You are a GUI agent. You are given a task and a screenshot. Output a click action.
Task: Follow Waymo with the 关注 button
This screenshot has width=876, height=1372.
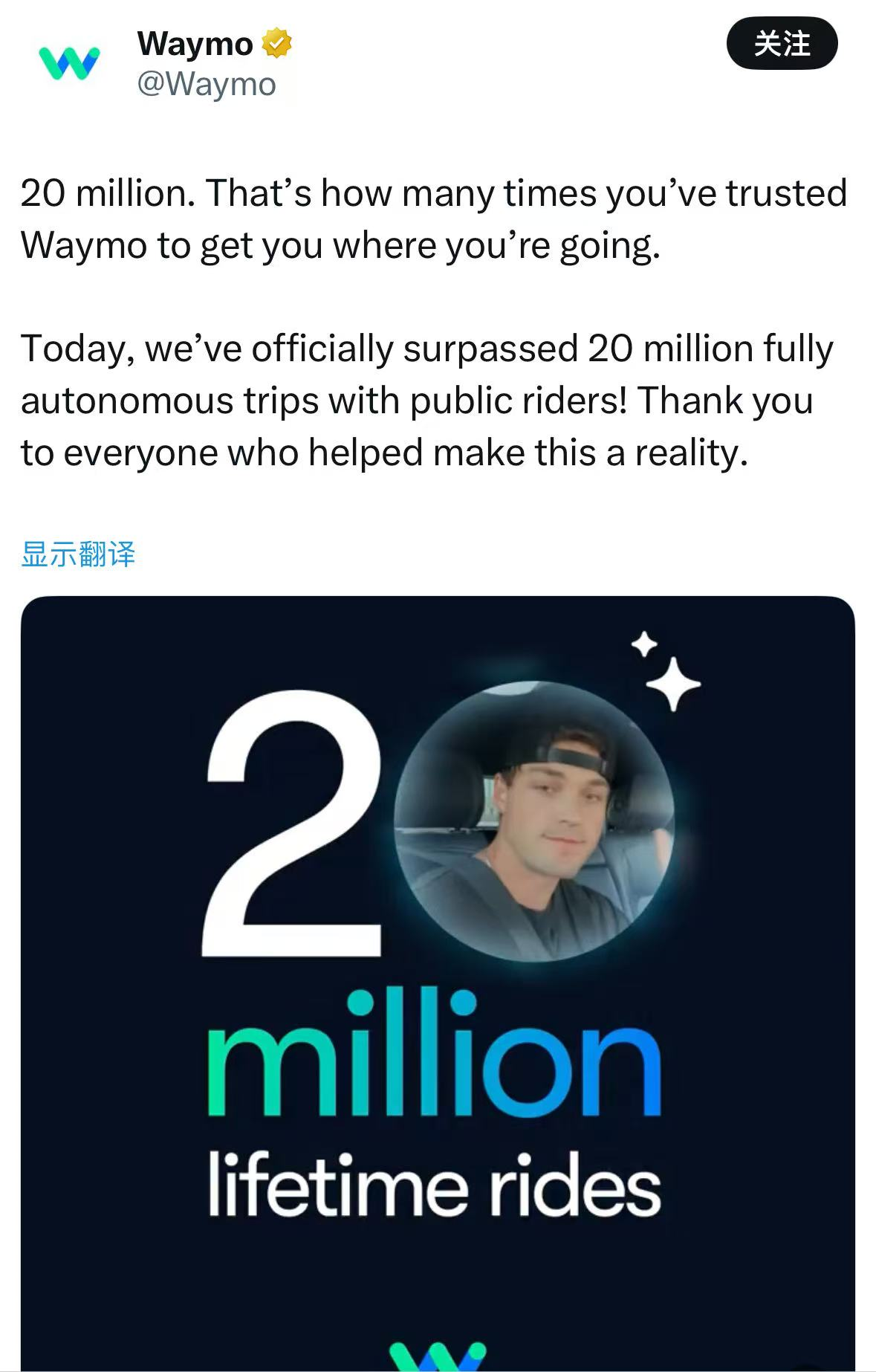pyautogui.click(x=782, y=44)
